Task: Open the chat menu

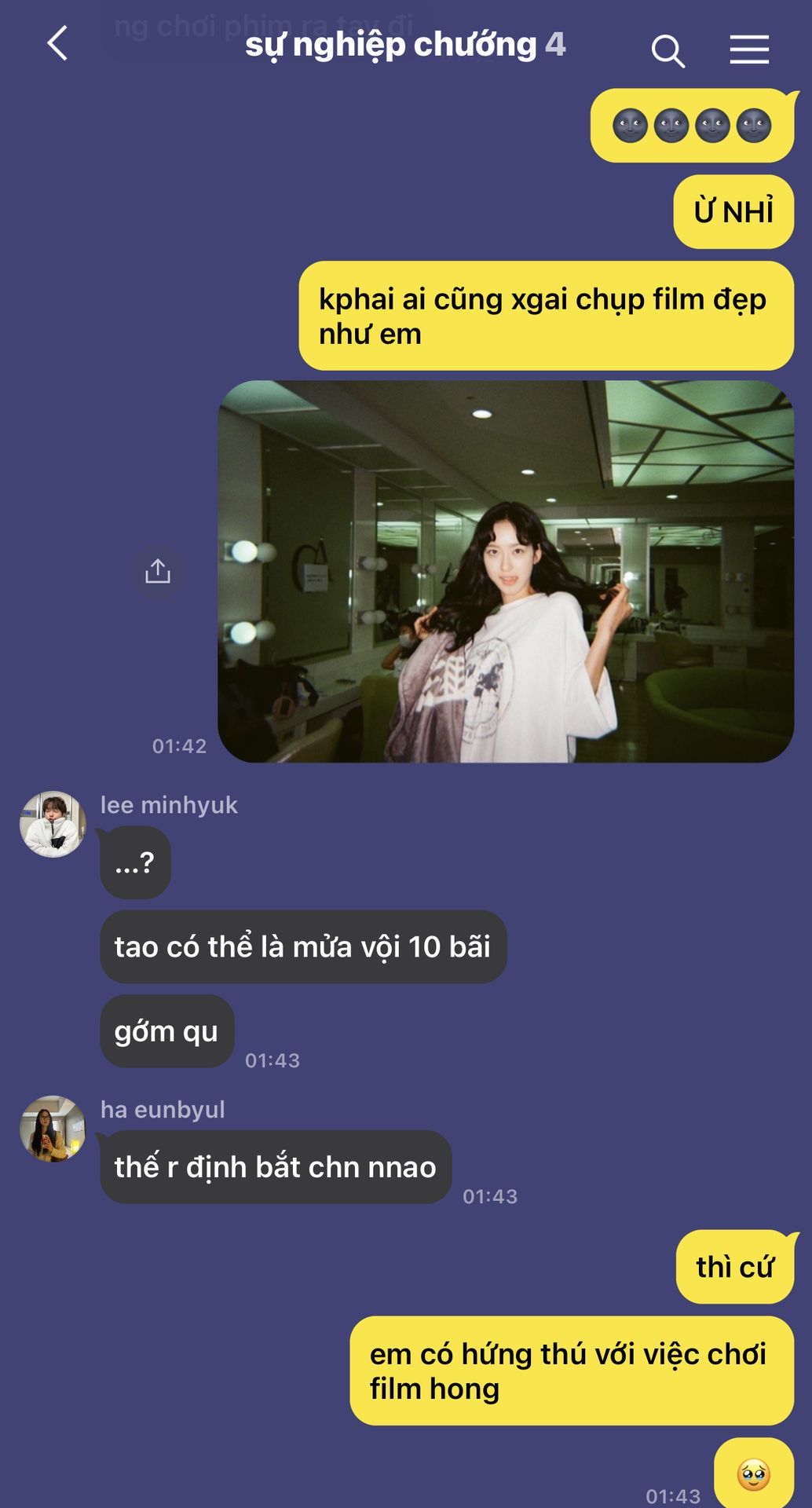Action: [x=748, y=49]
